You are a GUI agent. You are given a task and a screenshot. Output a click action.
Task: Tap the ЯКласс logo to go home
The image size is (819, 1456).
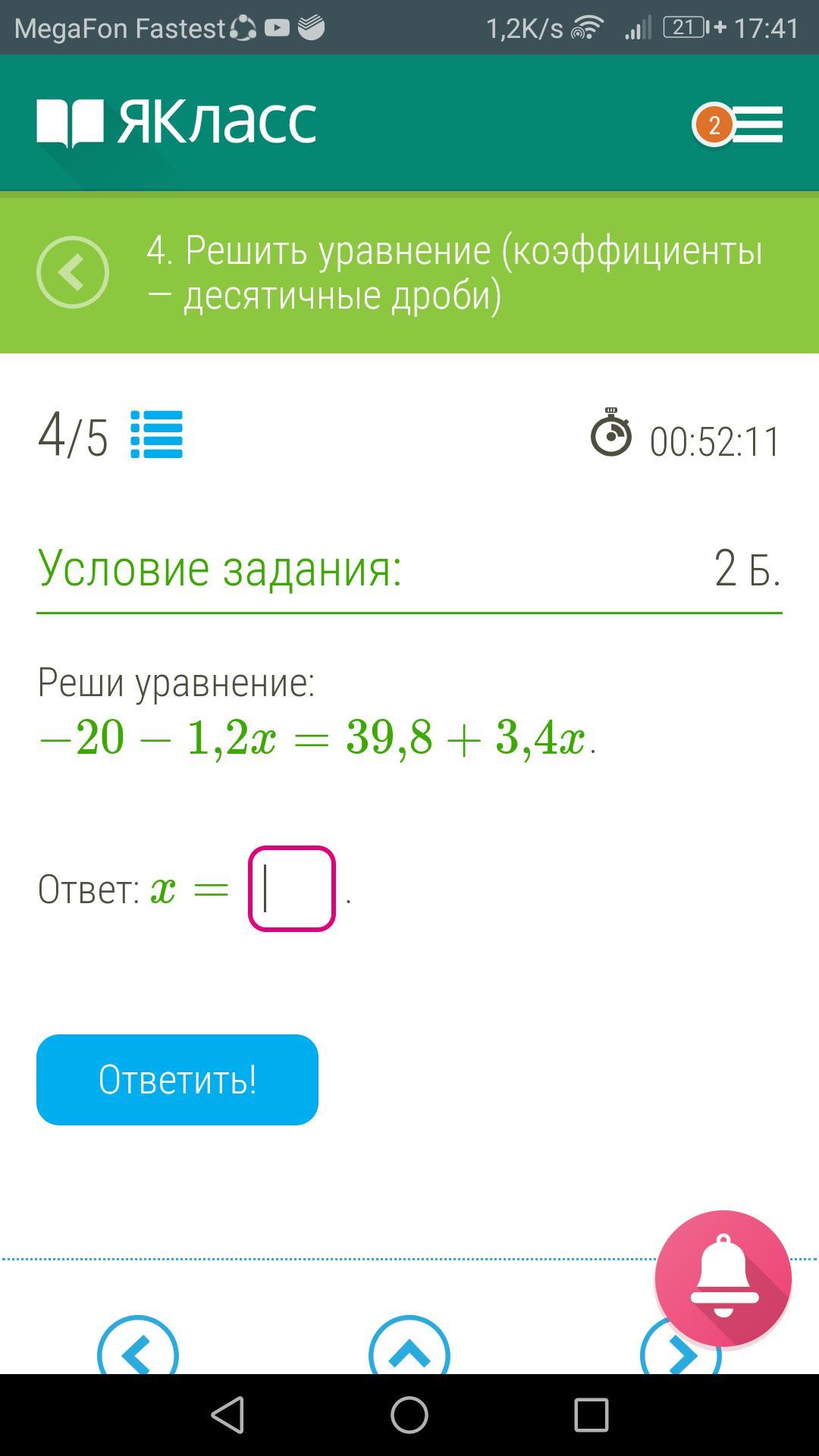point(176,122)
